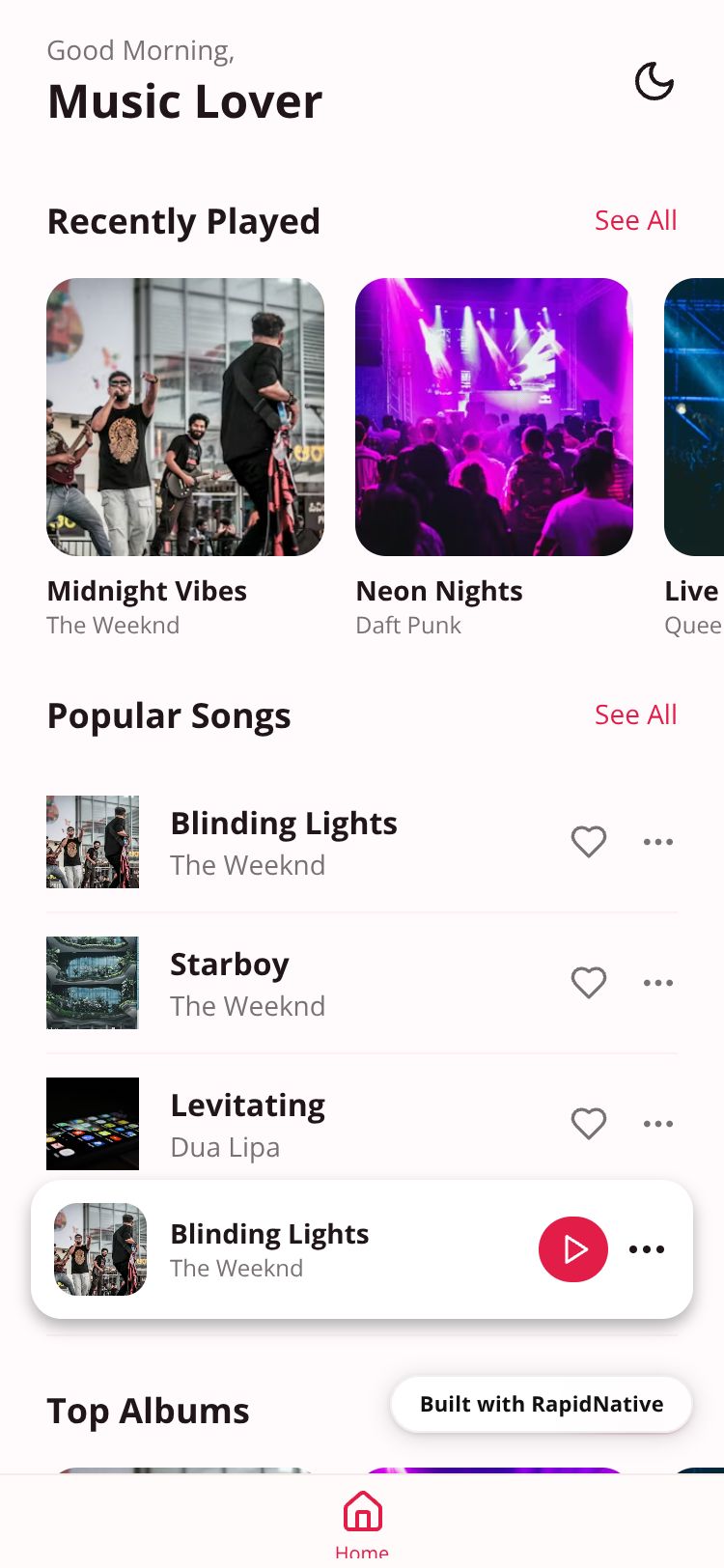Open See All for Recently Played
Viewport: 724px width, 1568px height.
click(635, 220)
